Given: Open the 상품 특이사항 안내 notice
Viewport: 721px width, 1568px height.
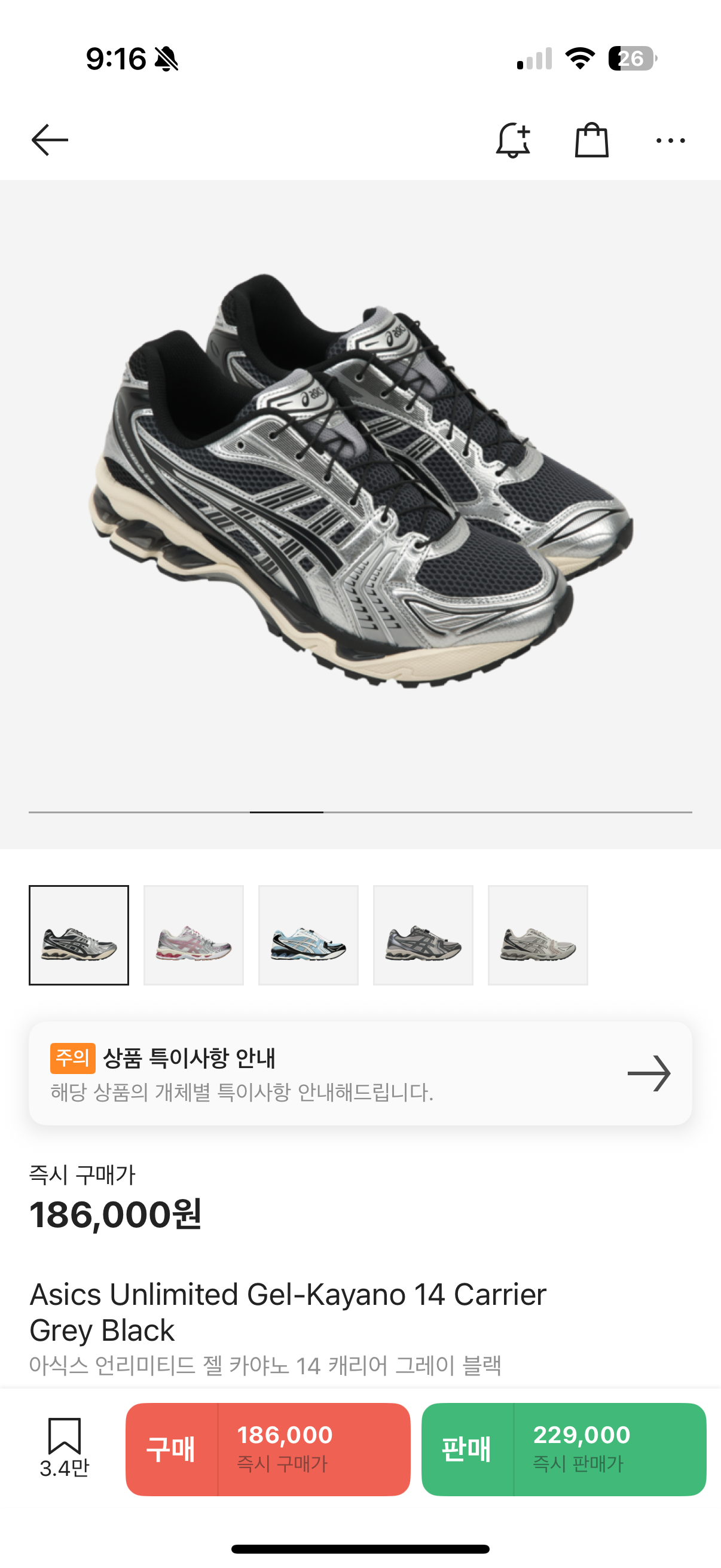Looking at the screenshot, I should click(x=360, y=1073).
